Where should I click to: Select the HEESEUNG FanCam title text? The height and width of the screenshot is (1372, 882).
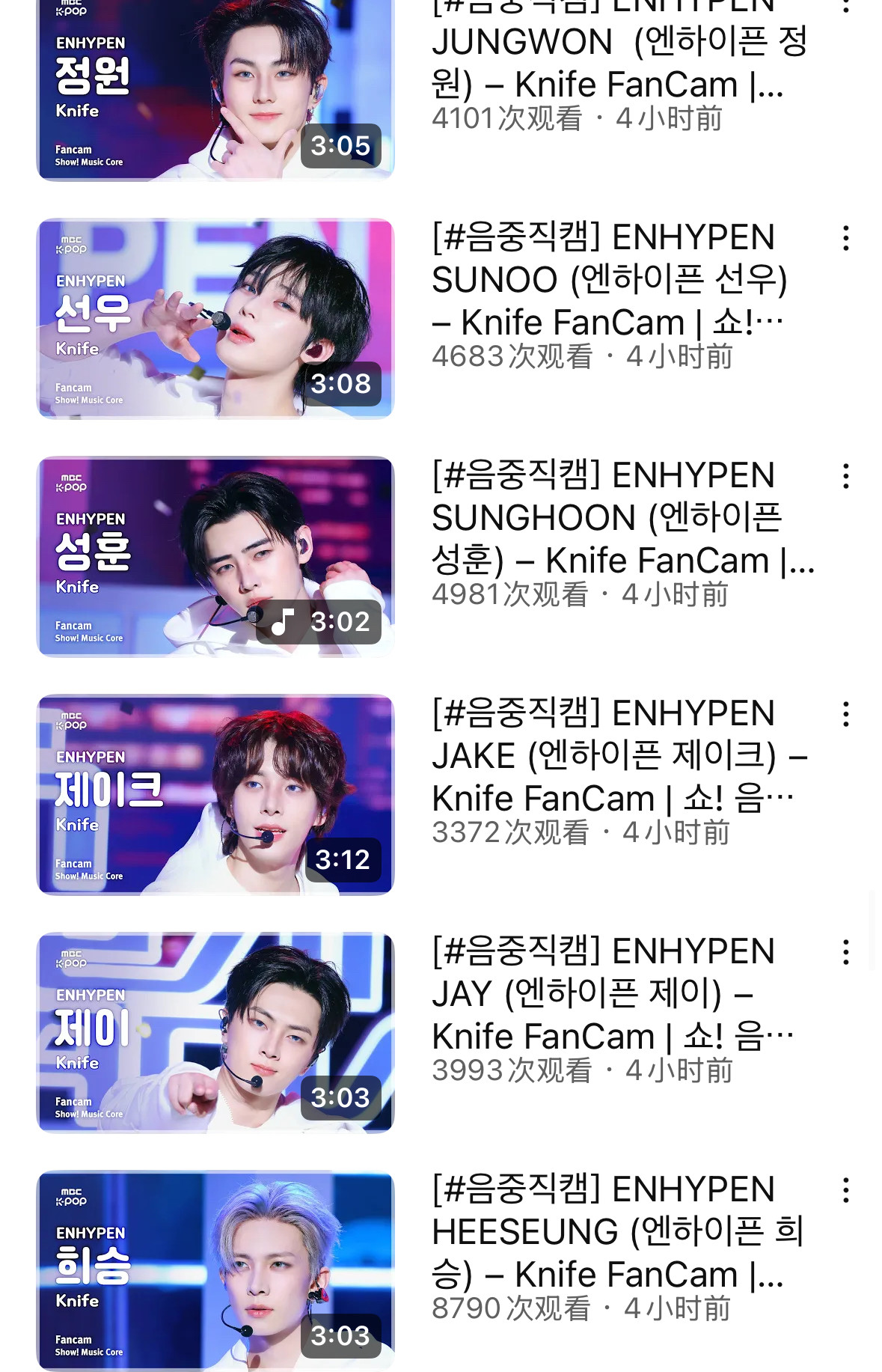coord(617,1232)
